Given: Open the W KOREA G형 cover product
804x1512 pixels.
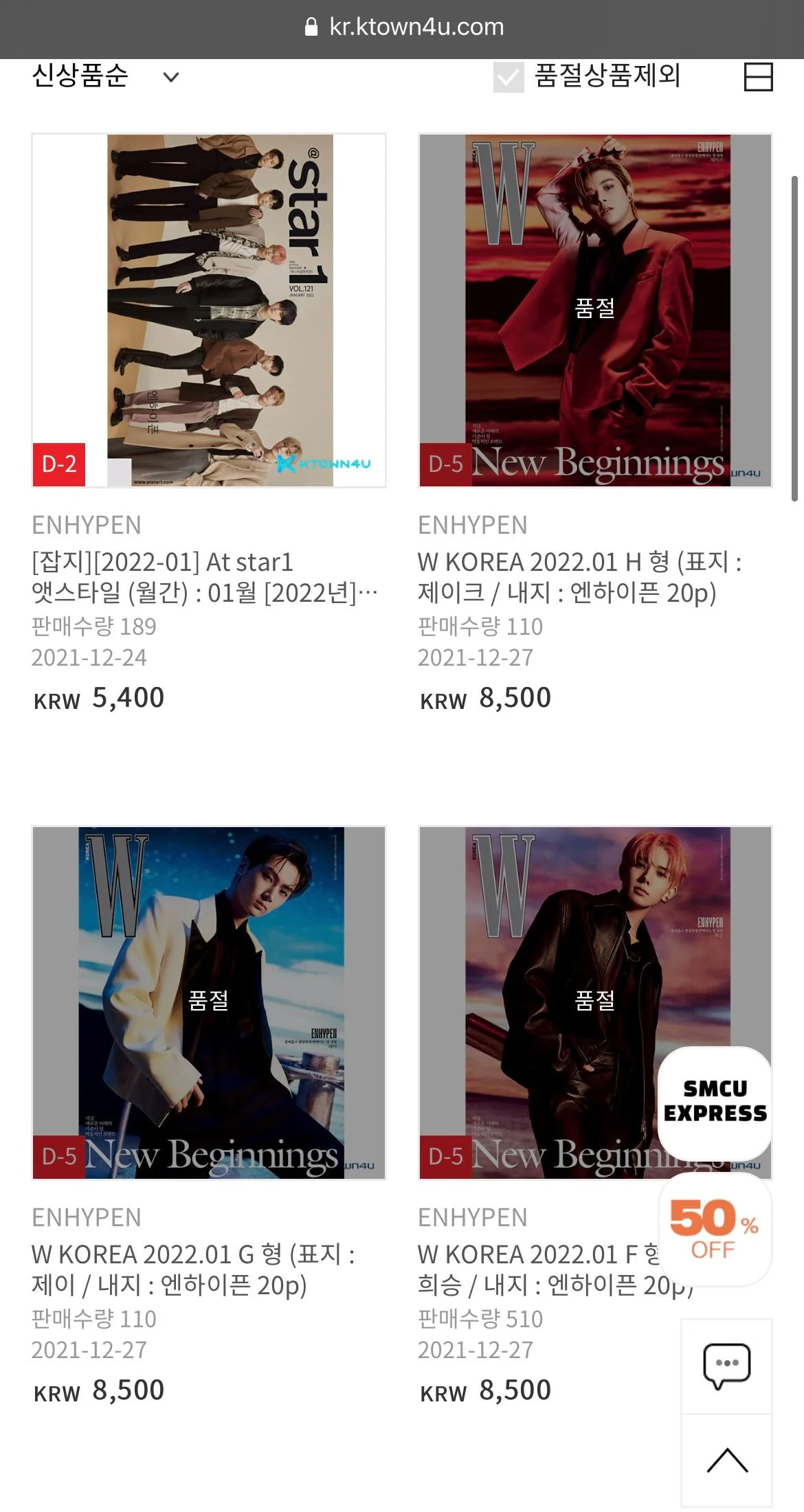Looking at the screenshot, I should 209,1002.
